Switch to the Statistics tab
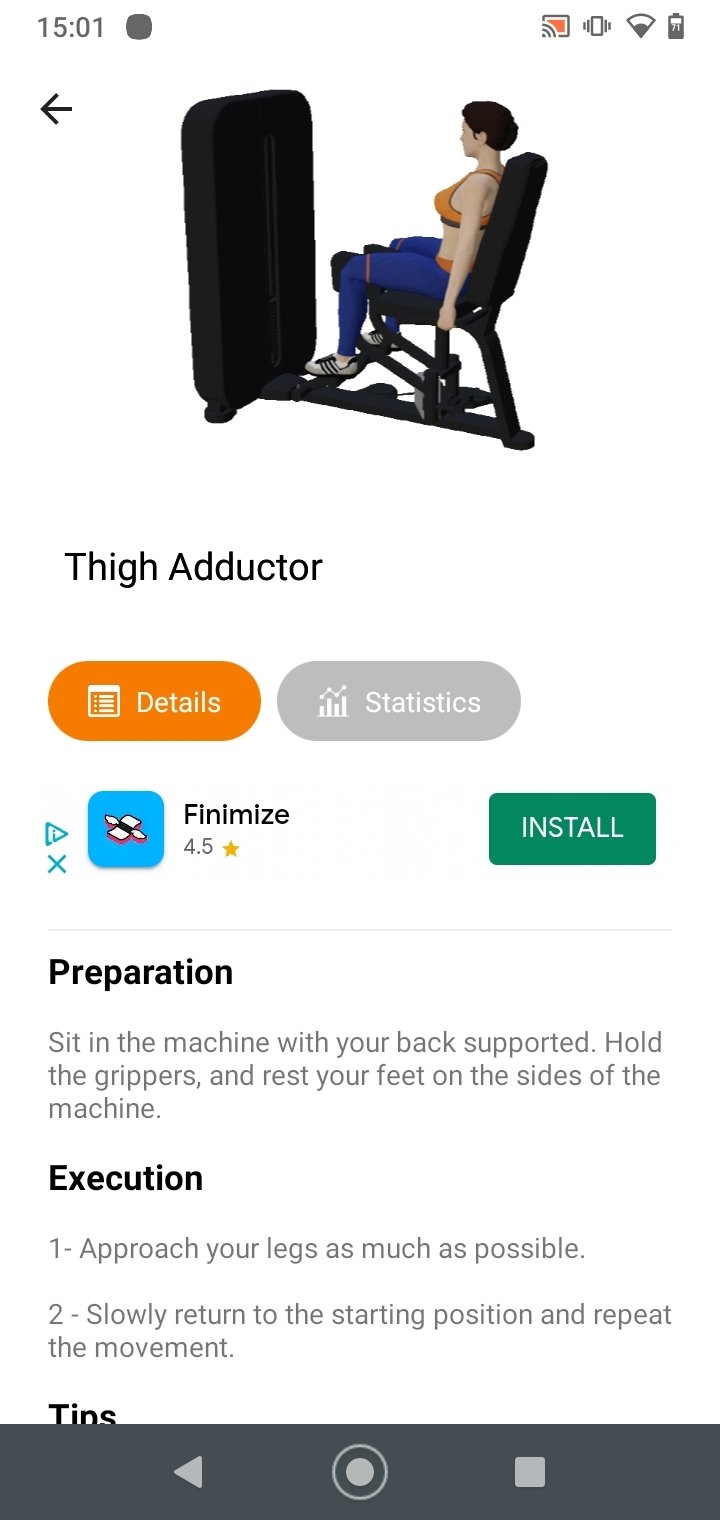 398,701
